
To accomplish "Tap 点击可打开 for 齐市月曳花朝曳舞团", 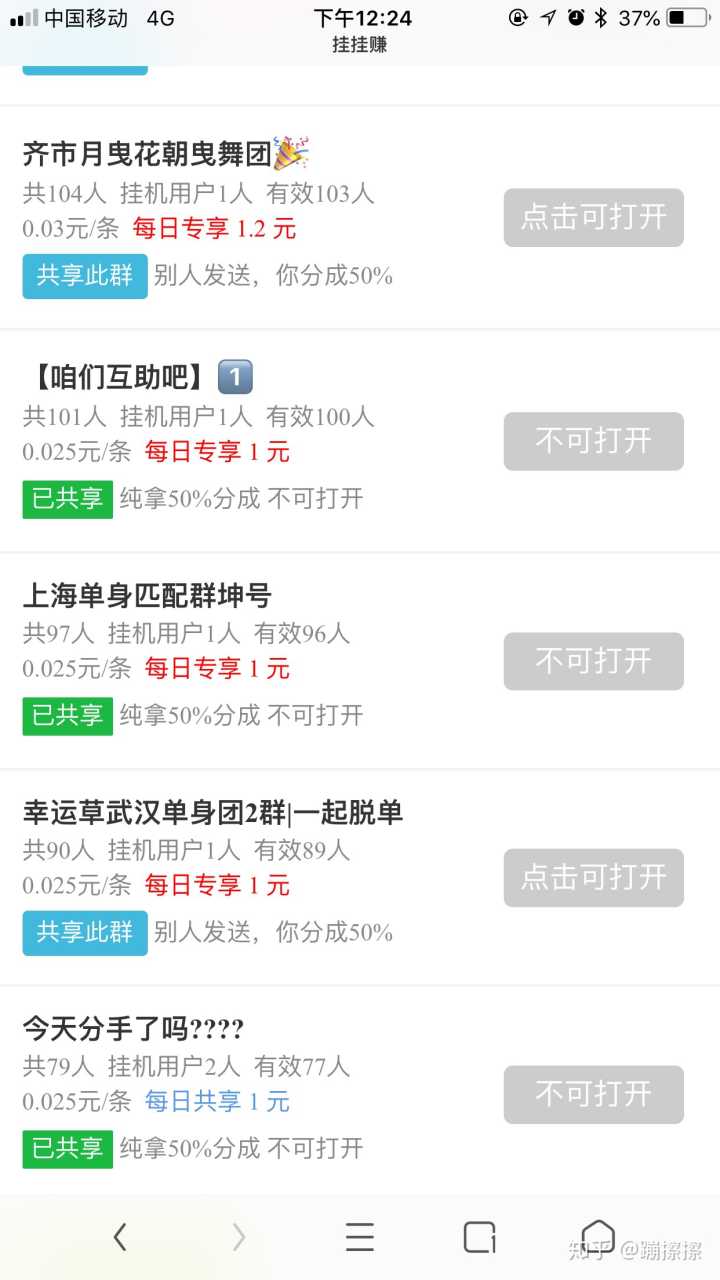I will 593,218.
